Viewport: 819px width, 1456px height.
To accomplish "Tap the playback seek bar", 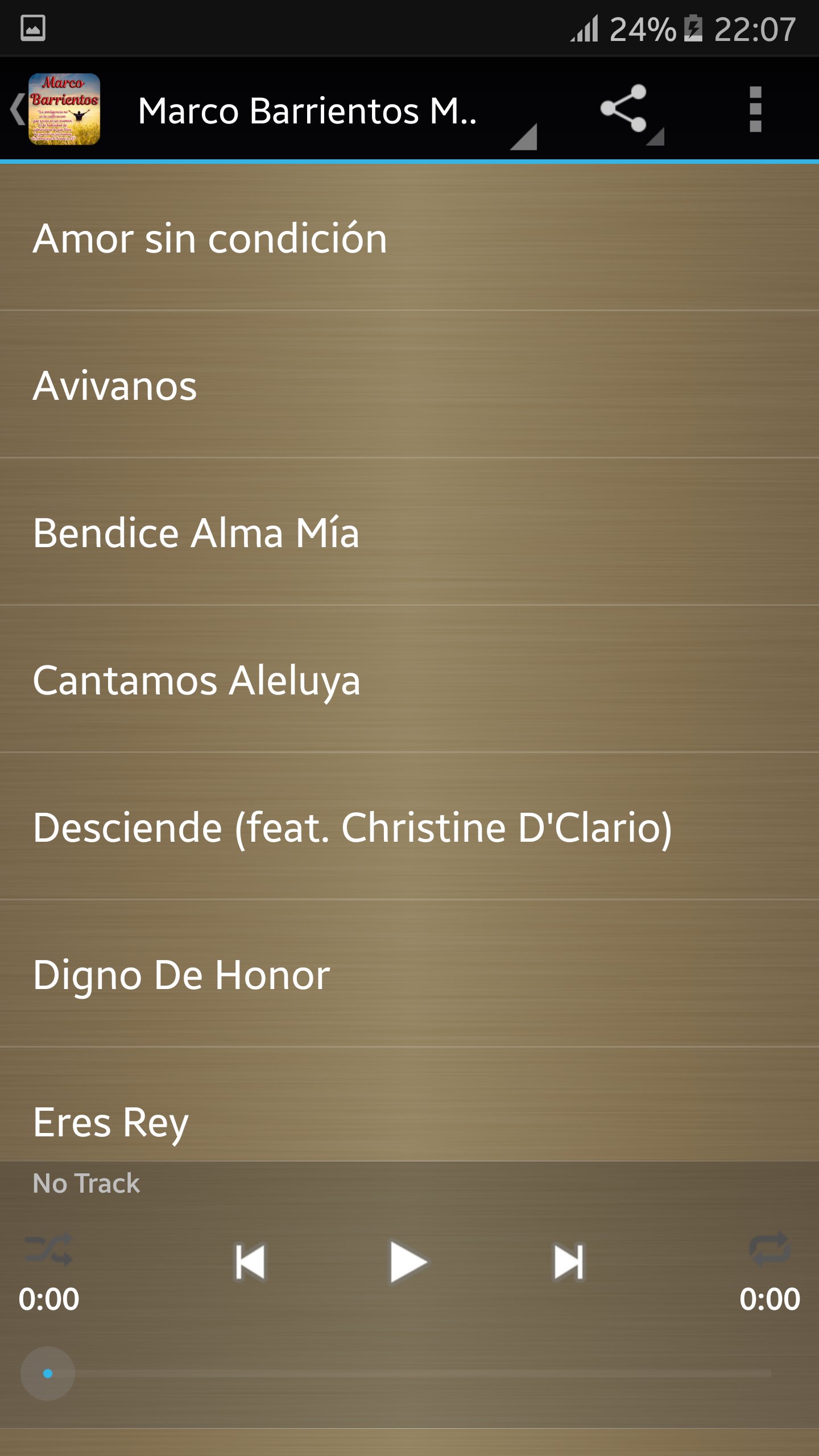I will click(x=409, y=1374).
